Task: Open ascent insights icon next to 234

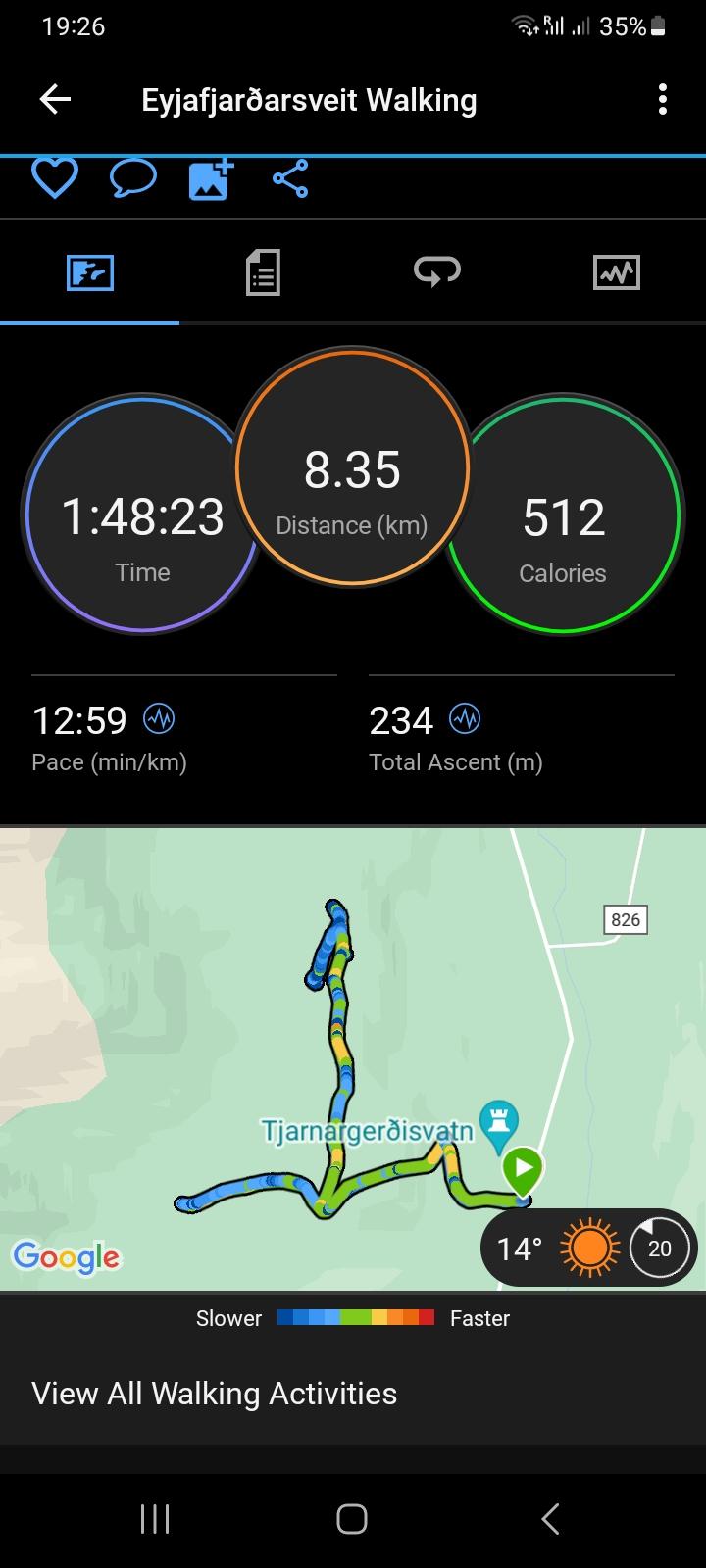Action: (x=465, y=719)
